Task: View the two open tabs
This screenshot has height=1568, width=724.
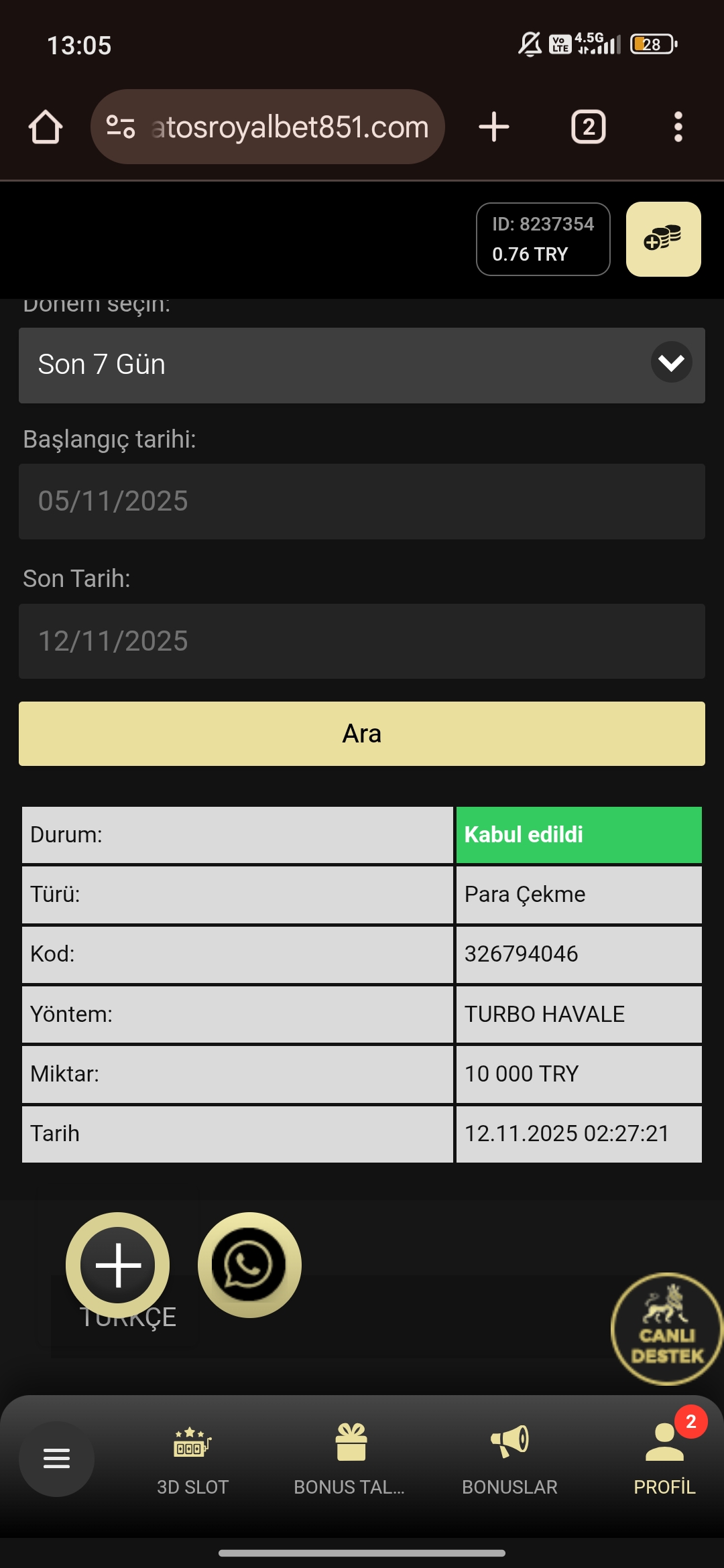Action: (588, 127)
